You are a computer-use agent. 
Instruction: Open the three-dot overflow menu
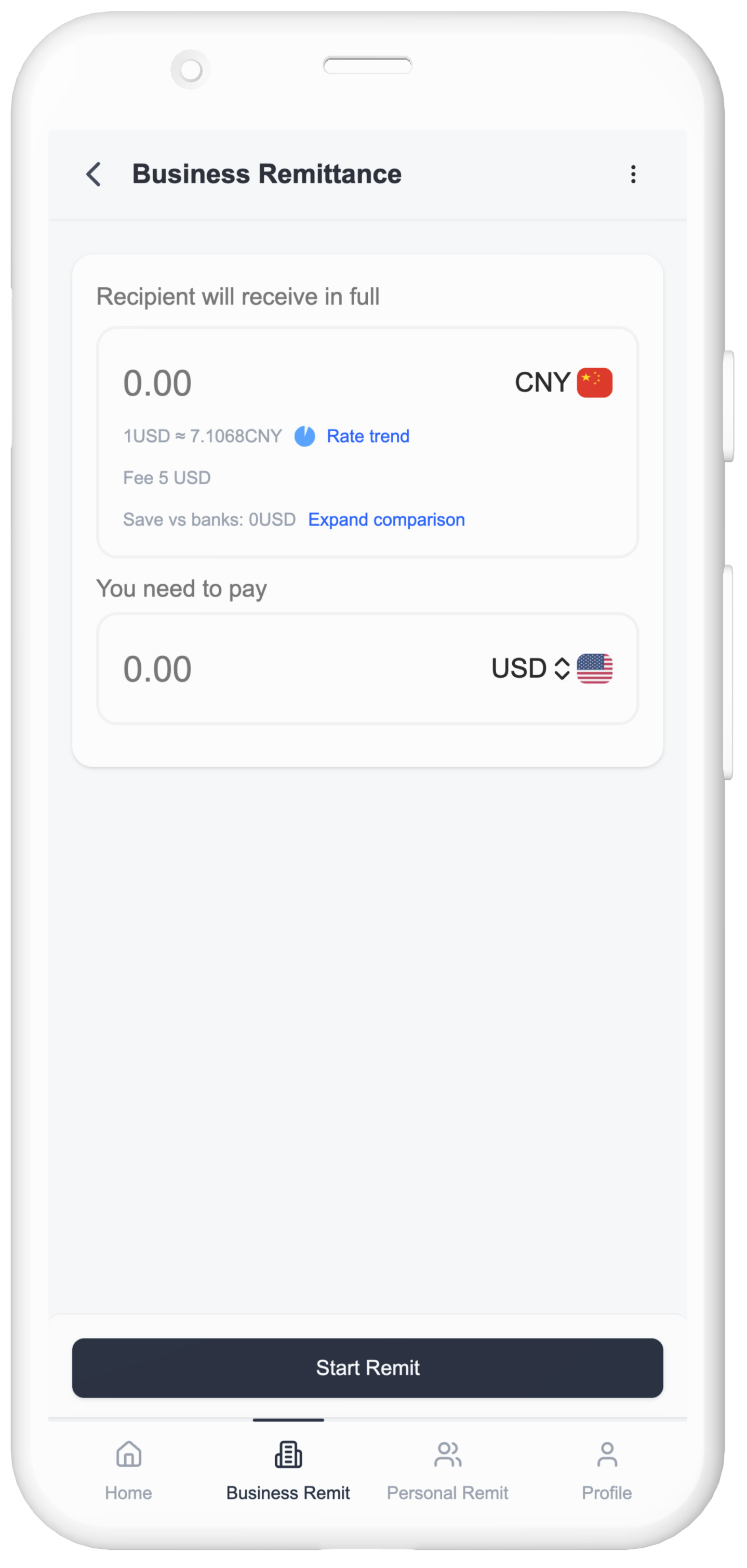pyautogui.click(x=633, y=174)
